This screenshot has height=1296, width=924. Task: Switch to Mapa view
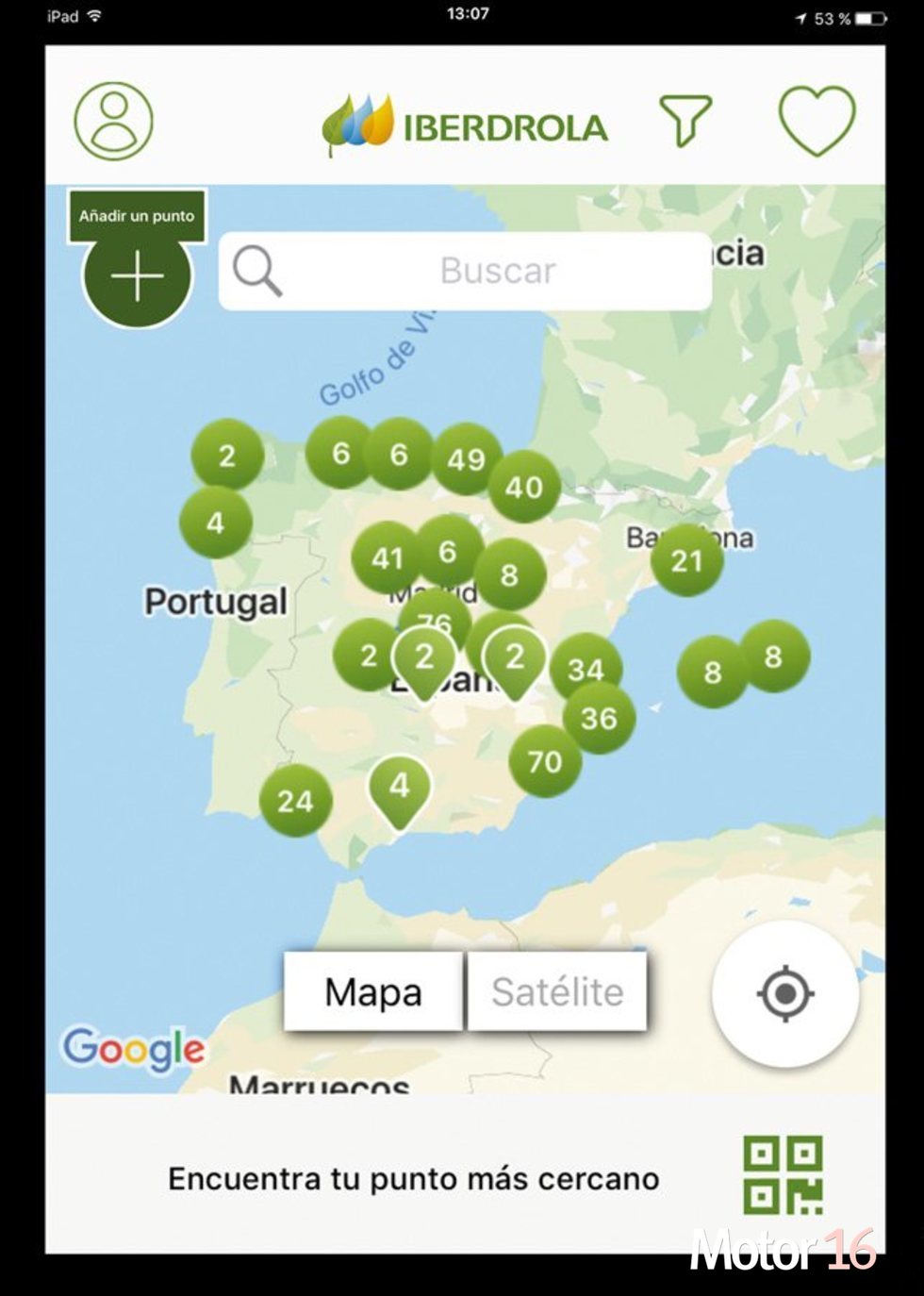pos(373,992)
